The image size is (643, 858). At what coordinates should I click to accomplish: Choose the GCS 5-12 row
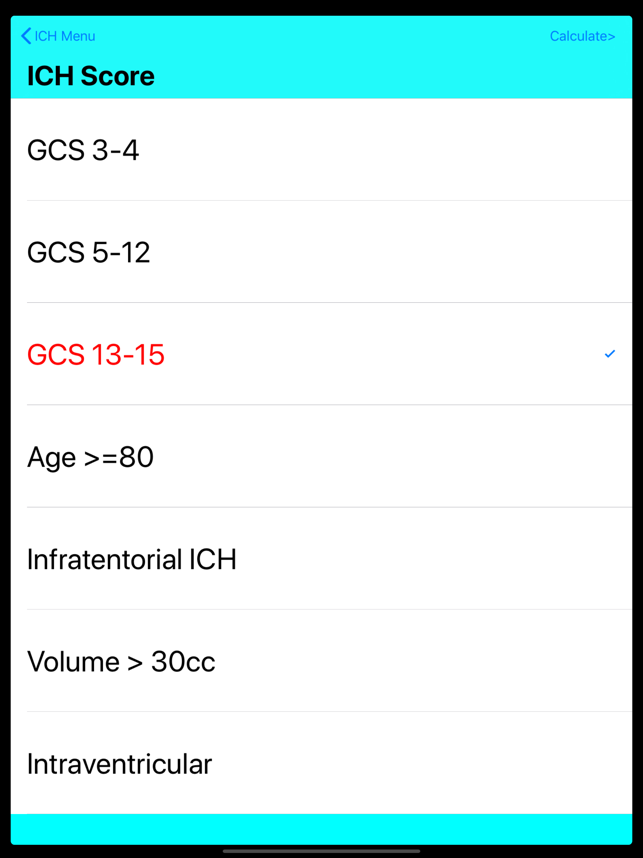tap(321, 252)
